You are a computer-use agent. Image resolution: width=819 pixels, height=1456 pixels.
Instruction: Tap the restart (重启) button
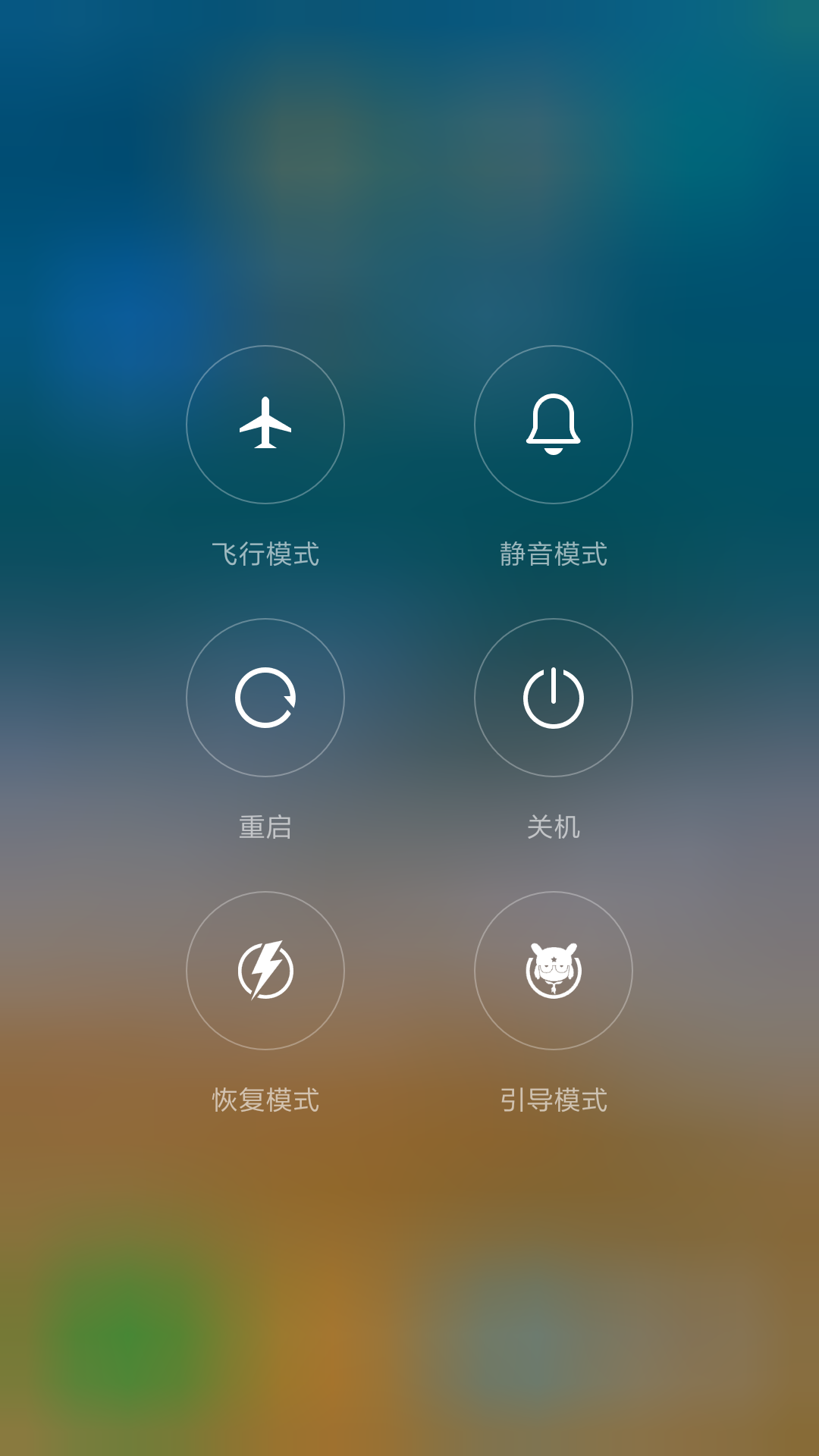tap(265, 698)
